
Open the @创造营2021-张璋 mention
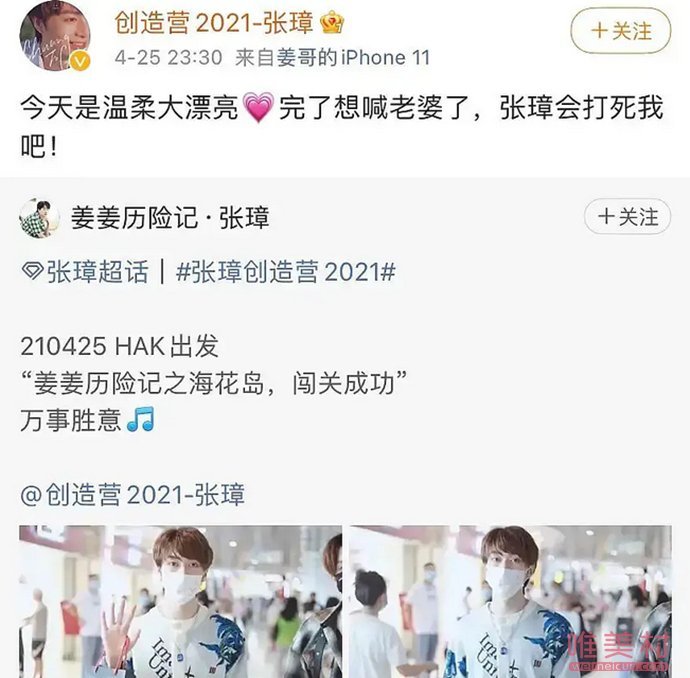132,493
